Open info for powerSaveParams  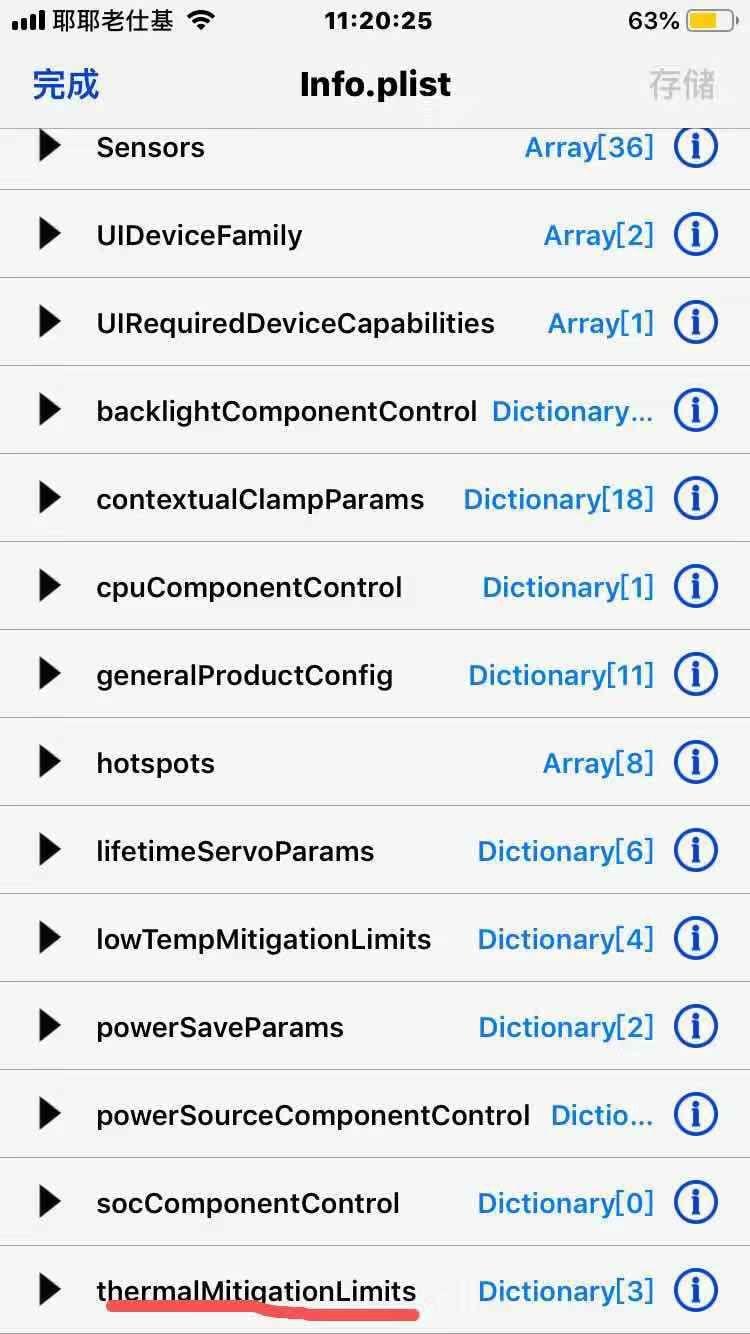[696, 1027]
